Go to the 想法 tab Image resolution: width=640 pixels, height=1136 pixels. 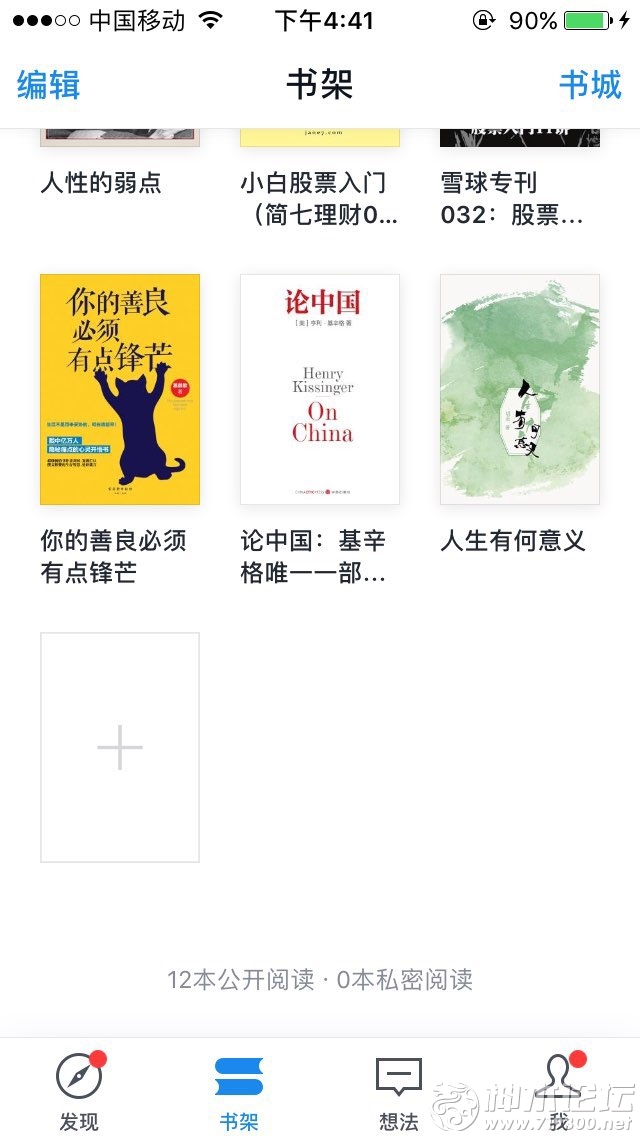click(x=399, y=1090)
